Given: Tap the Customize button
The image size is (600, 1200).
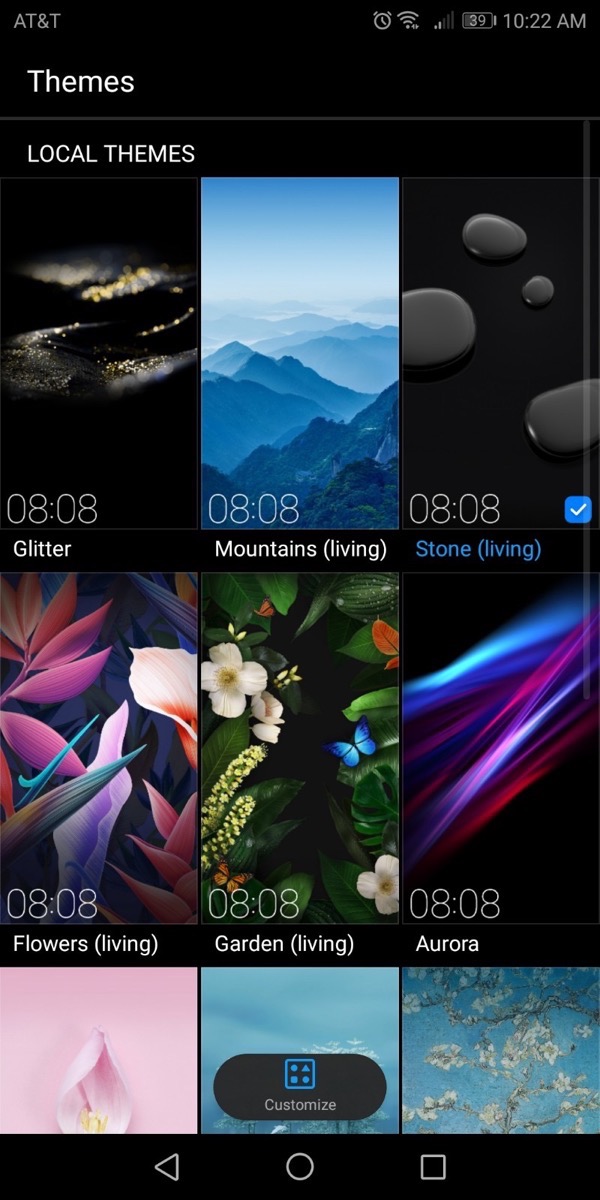Looking at the screenshot, I should (300, 1086).
